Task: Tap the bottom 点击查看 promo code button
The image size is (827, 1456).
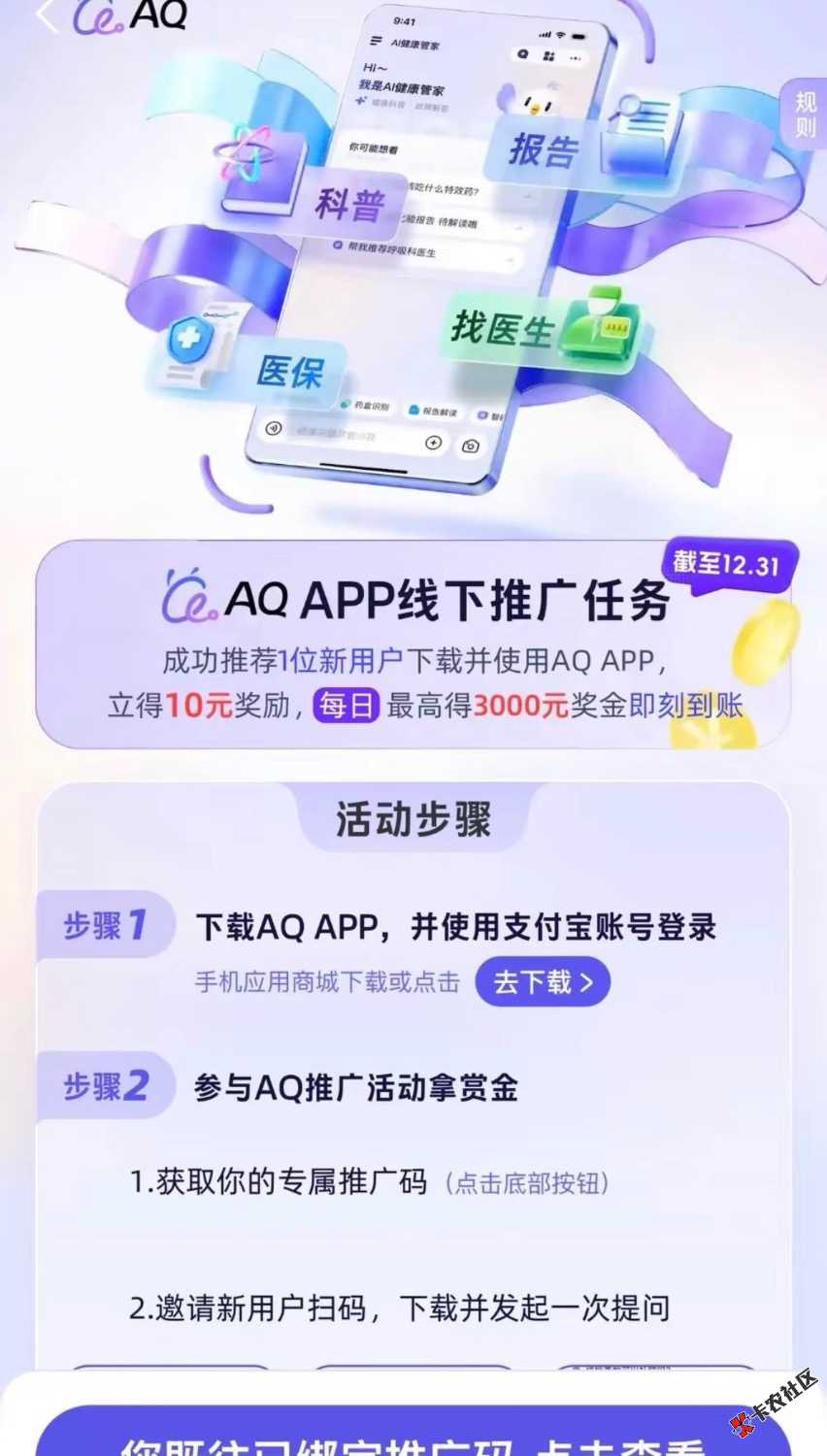Action: coord(413,1435)
